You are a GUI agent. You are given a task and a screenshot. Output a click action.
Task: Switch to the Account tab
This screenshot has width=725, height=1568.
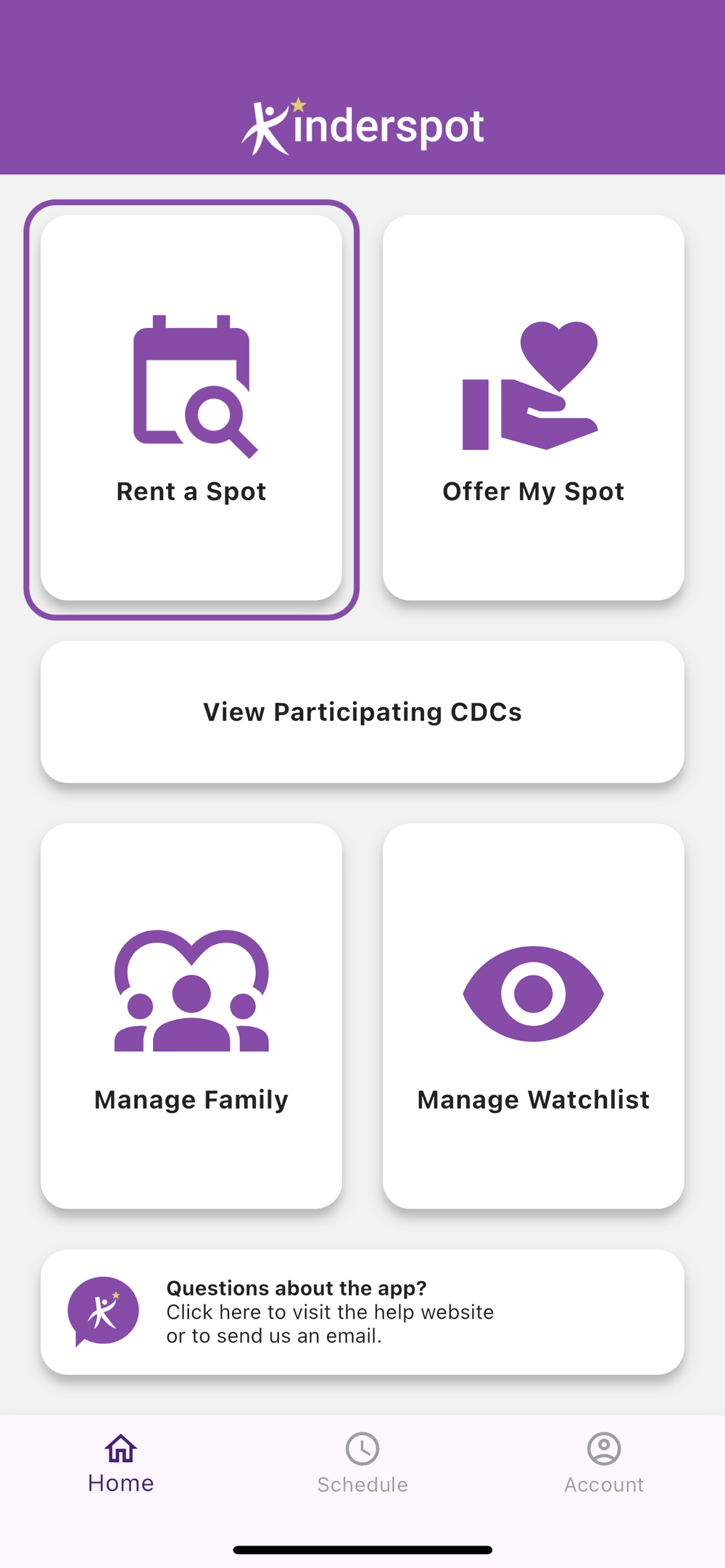click(603, 1467)
